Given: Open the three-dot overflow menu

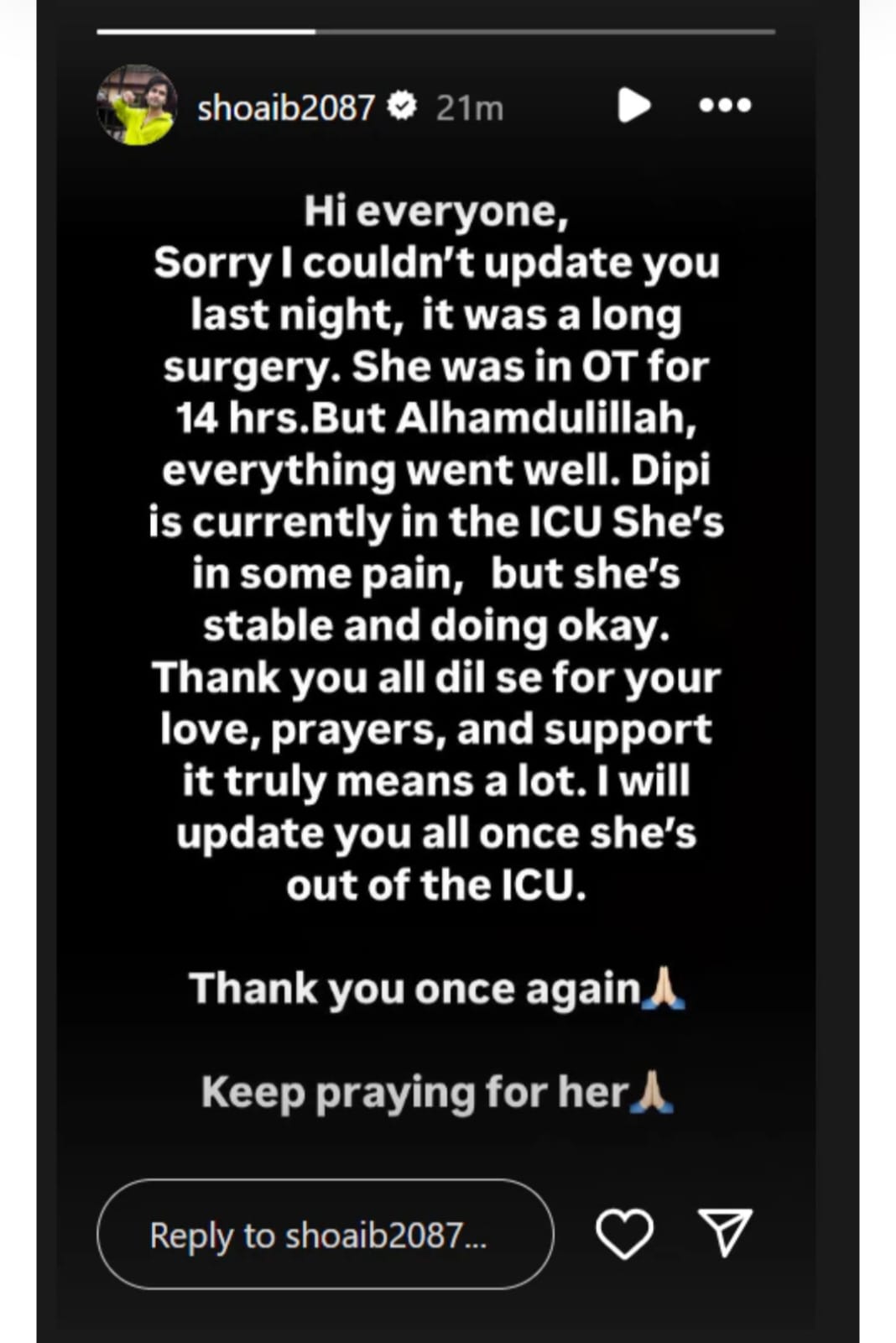Looking at the screenshot, I should click(x=725, y=105).
